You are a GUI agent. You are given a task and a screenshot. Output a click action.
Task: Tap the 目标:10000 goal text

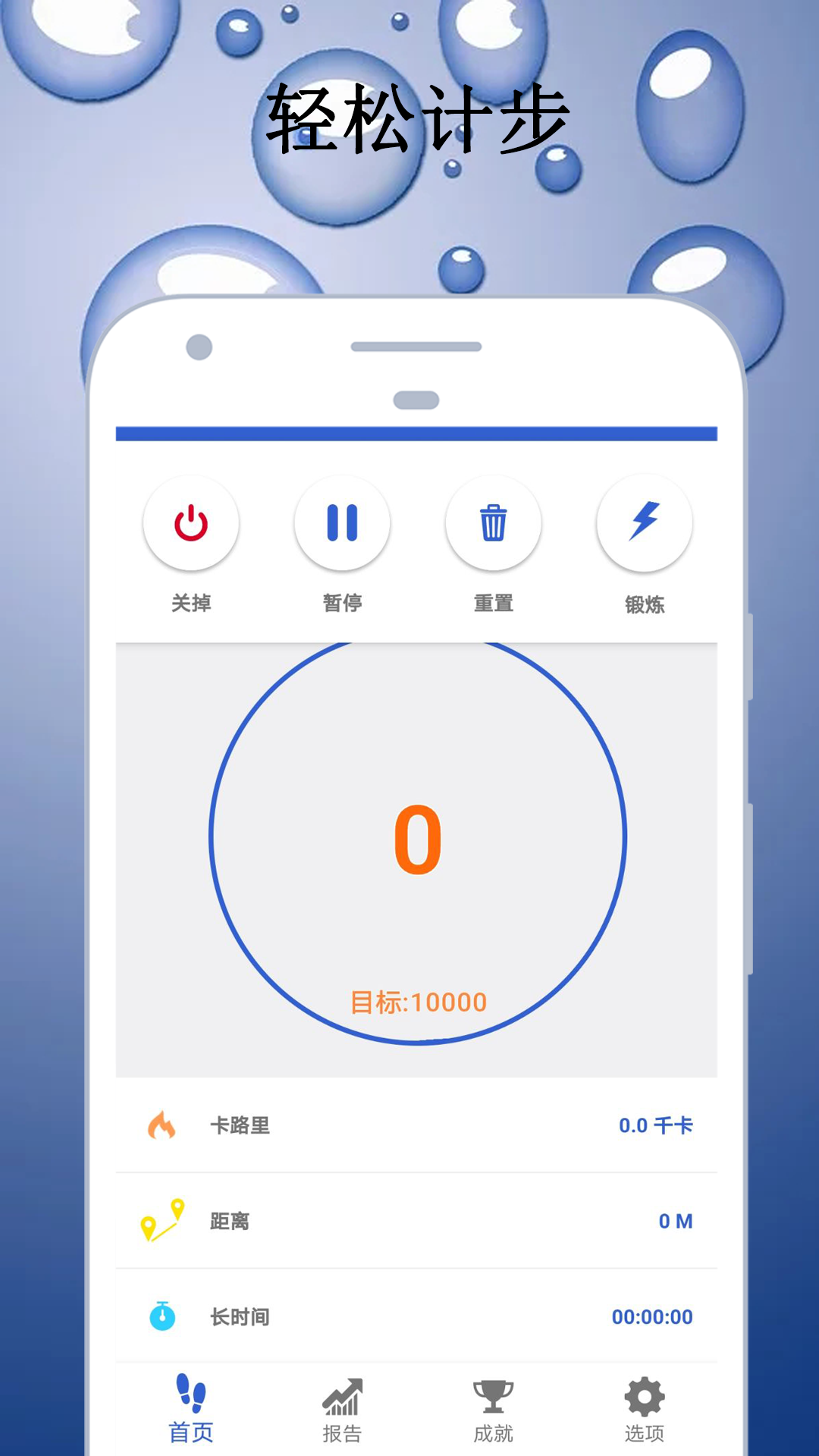(x=416, y=1003)
